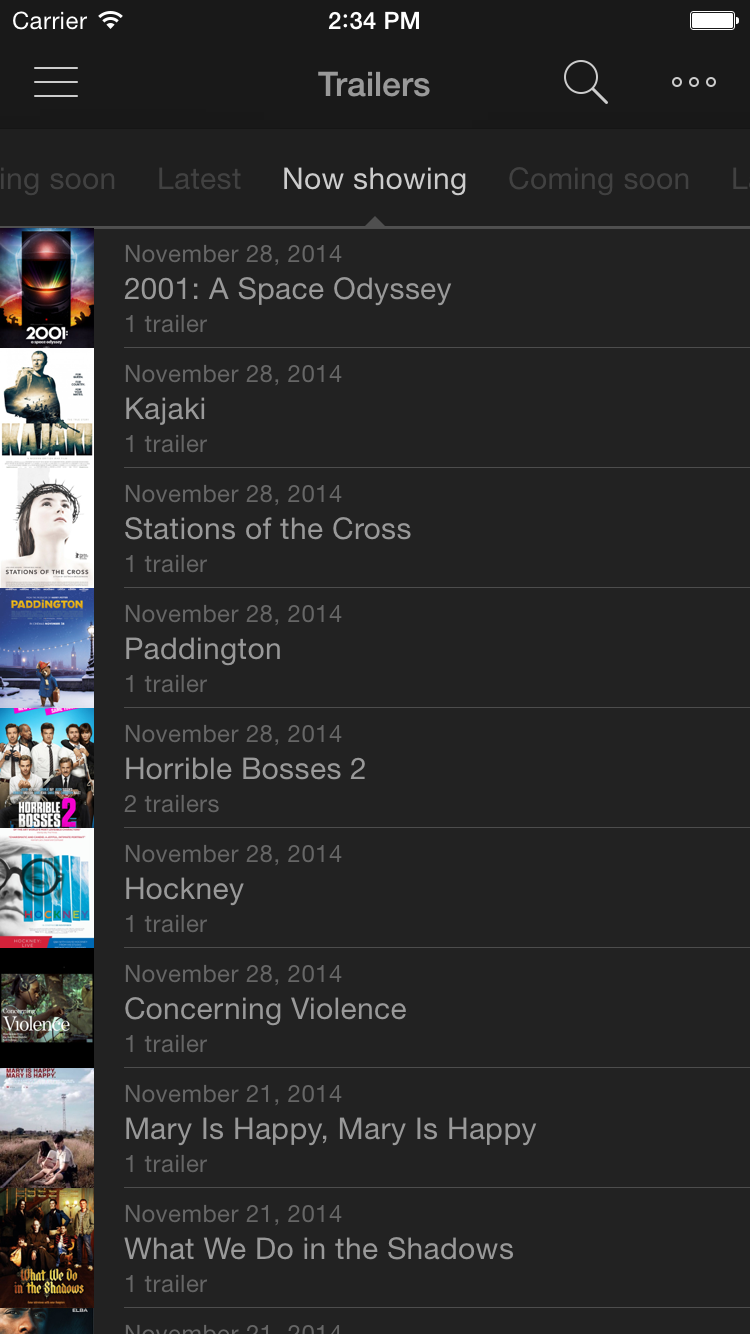Screen dimensions: 750x1334
Task: Open the search magnifier
Action: [585, 83]
